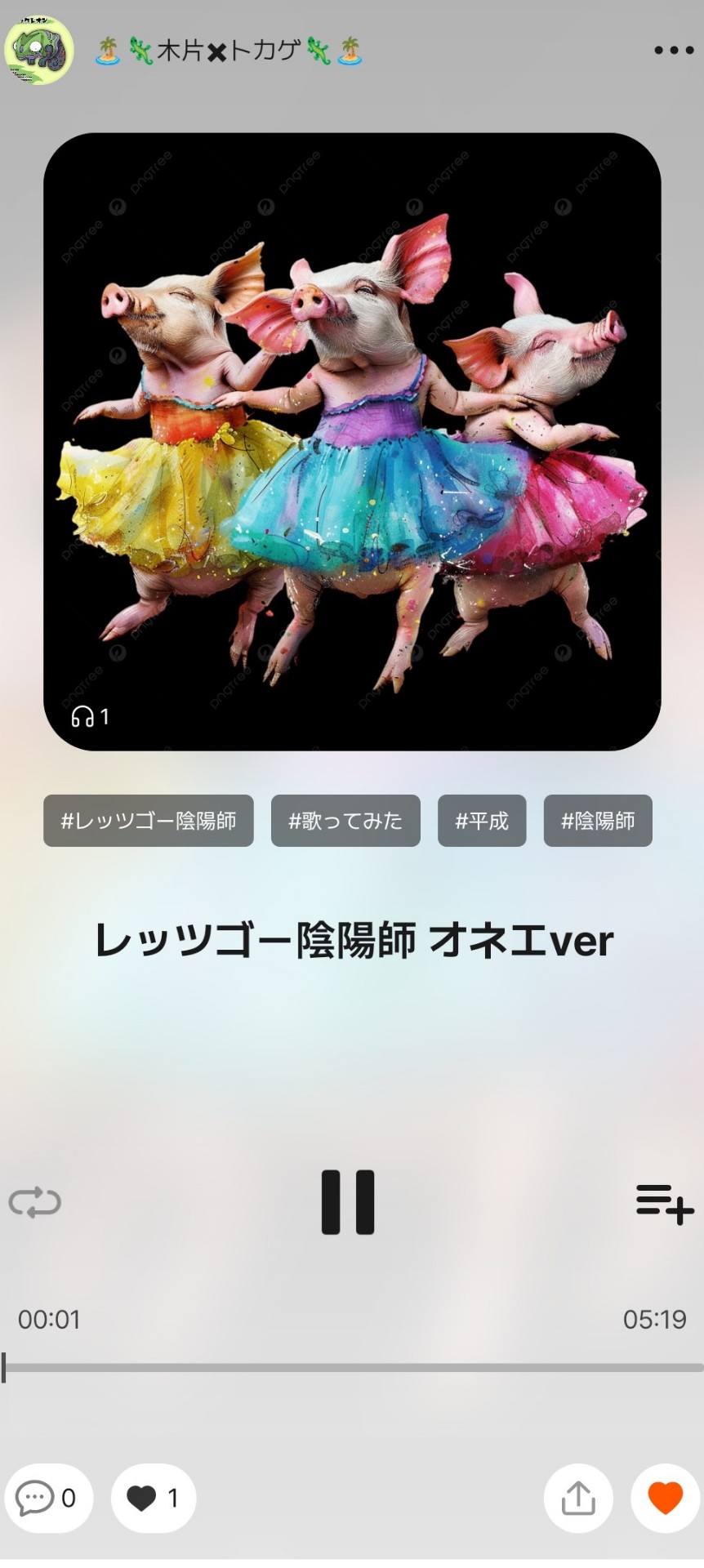704x1568 pixels.
Task: Tap the playback progress bar
Action: pyautogui.click(x=352, y=1367)
